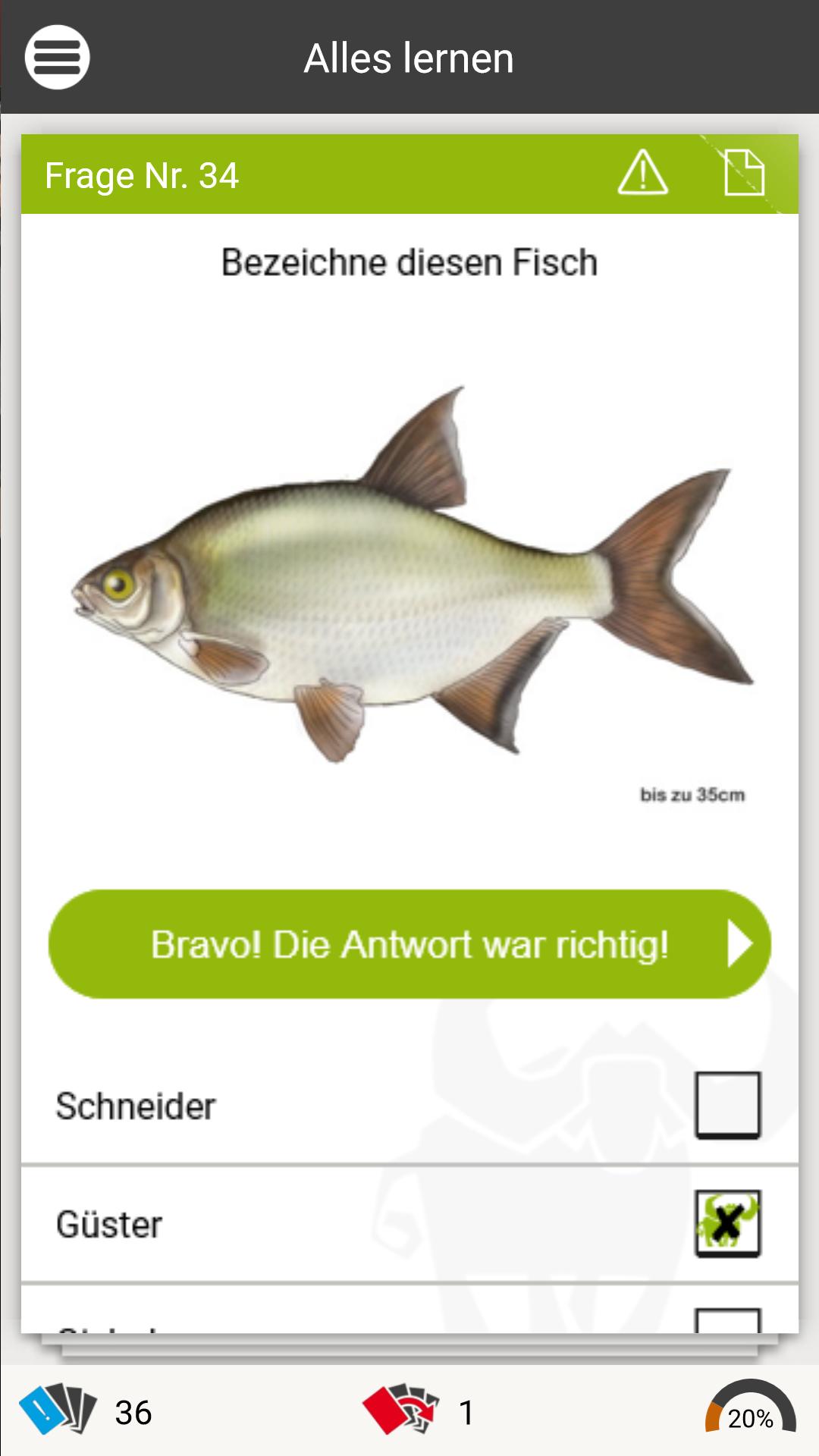This screenshot has width=819, height=1456.
Task: Open the note page icon for Frage 34
Action: tap(743, 173)
